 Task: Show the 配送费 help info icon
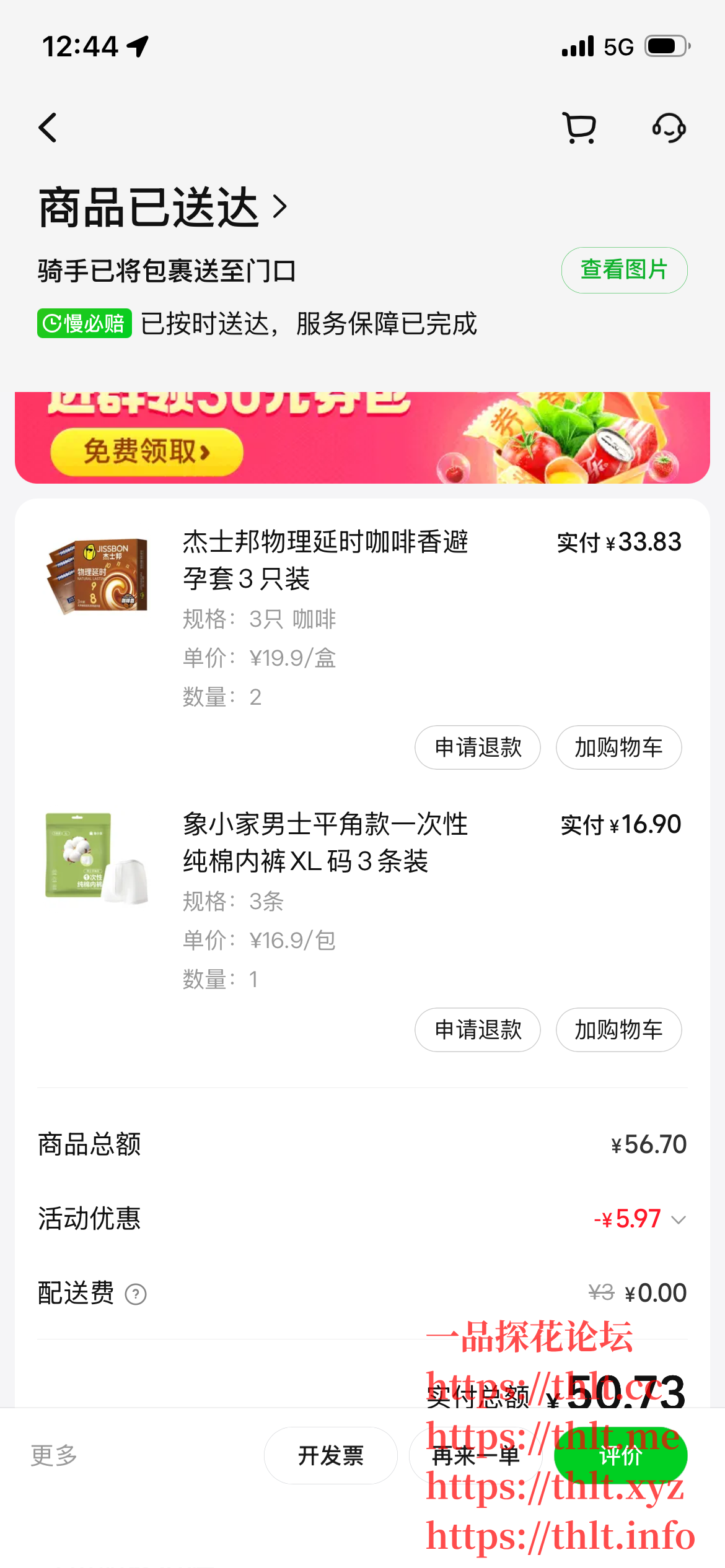[136, 1294]
